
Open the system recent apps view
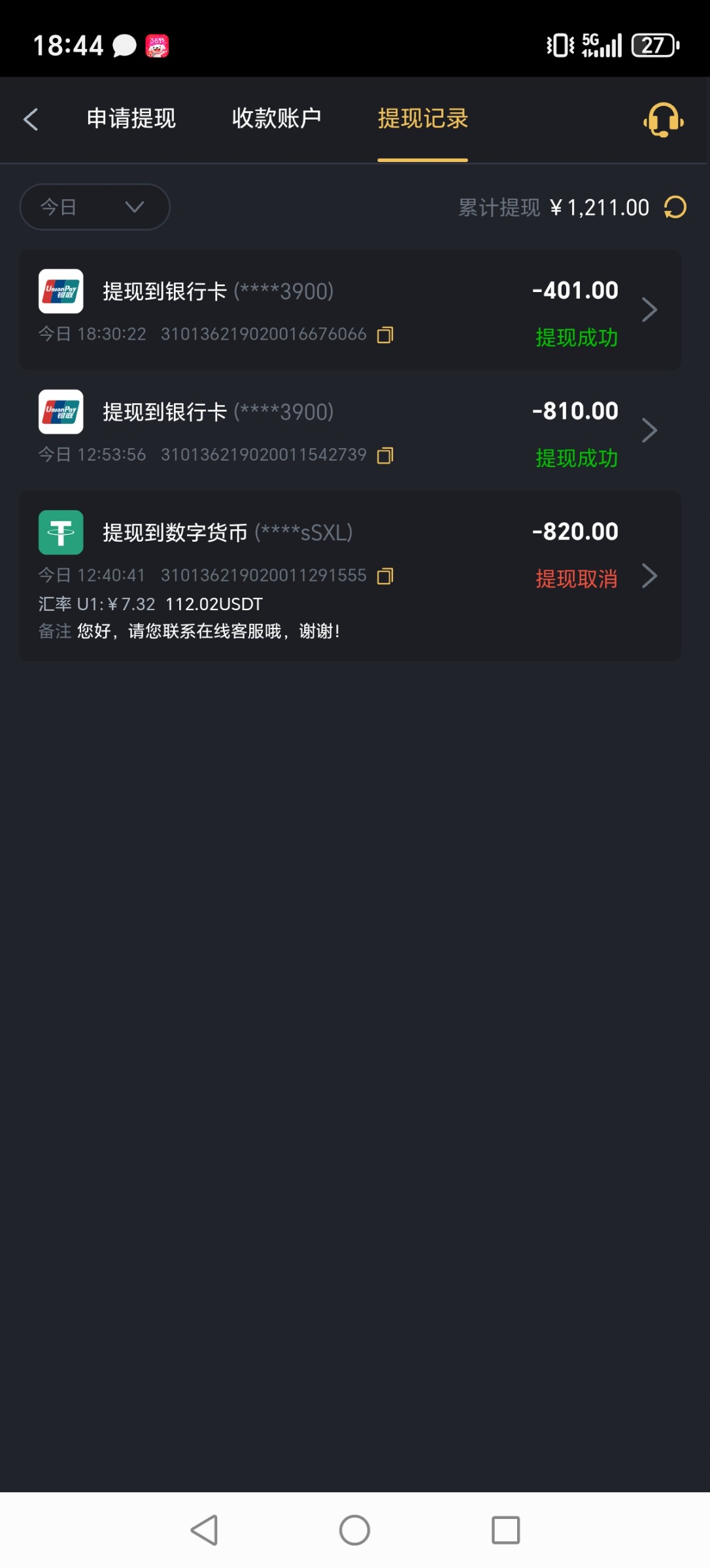click(505, 1530)
